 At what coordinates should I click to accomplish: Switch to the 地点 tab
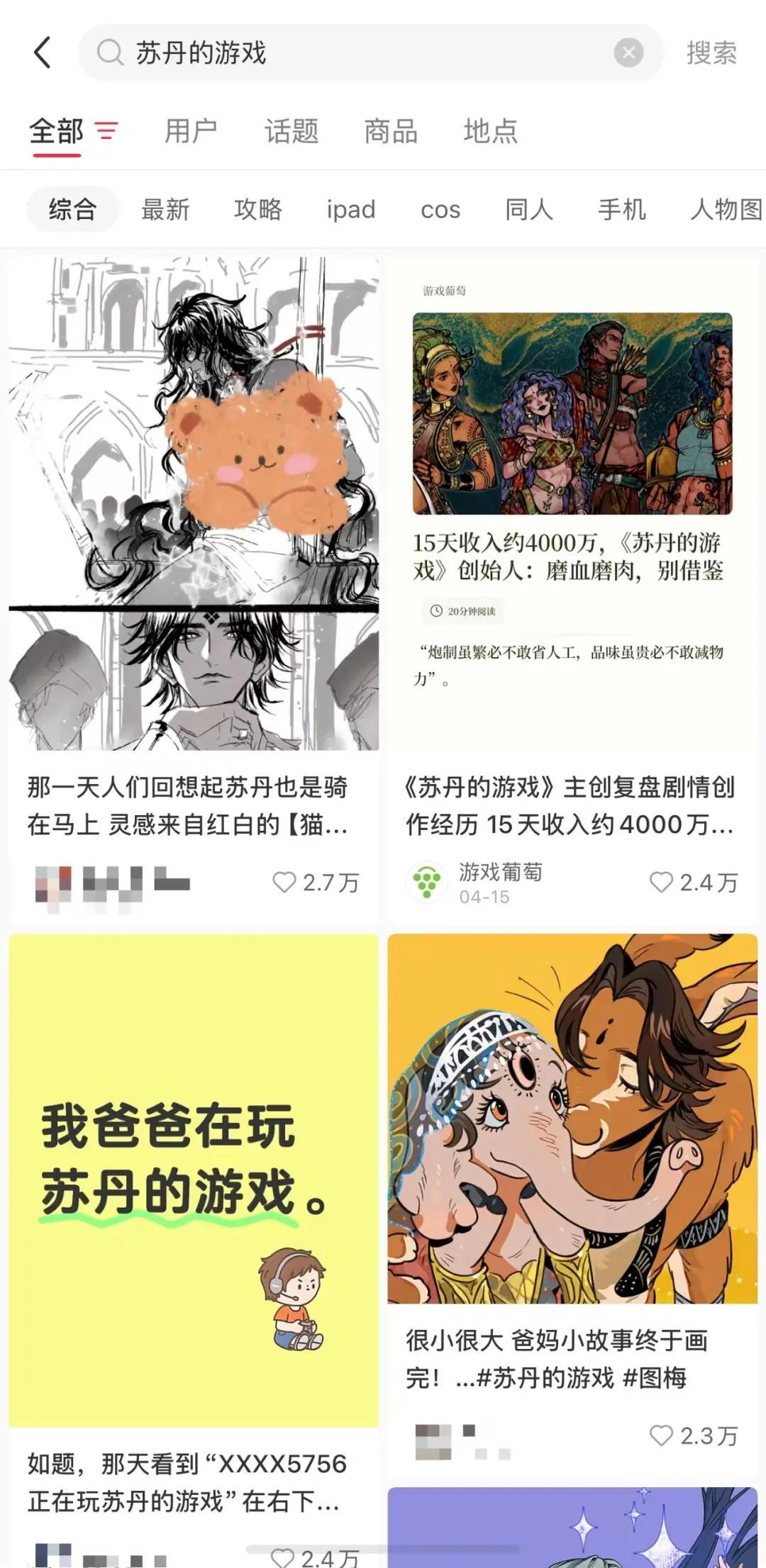(490, 131)
